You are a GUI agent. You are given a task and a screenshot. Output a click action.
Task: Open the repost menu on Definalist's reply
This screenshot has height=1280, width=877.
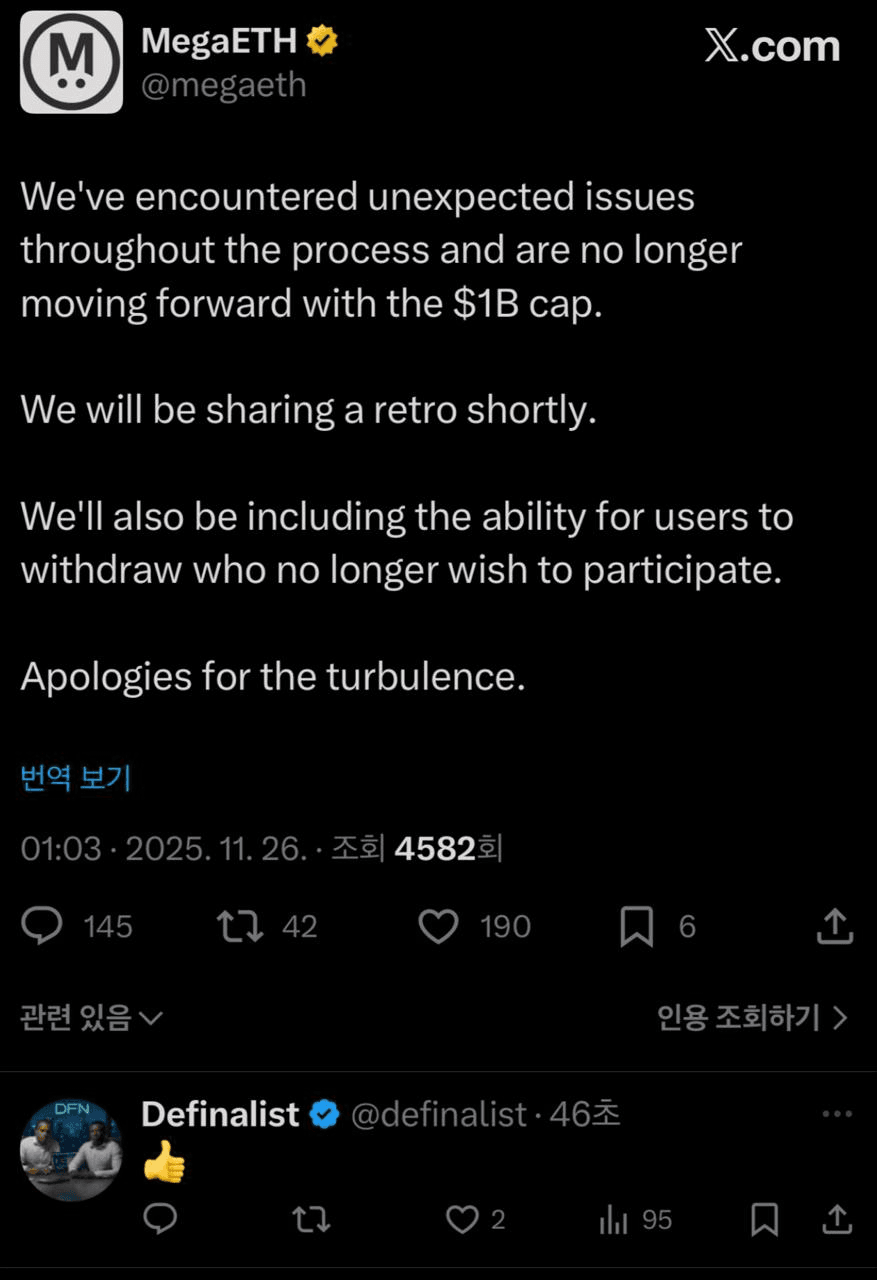pos(311,1220)
